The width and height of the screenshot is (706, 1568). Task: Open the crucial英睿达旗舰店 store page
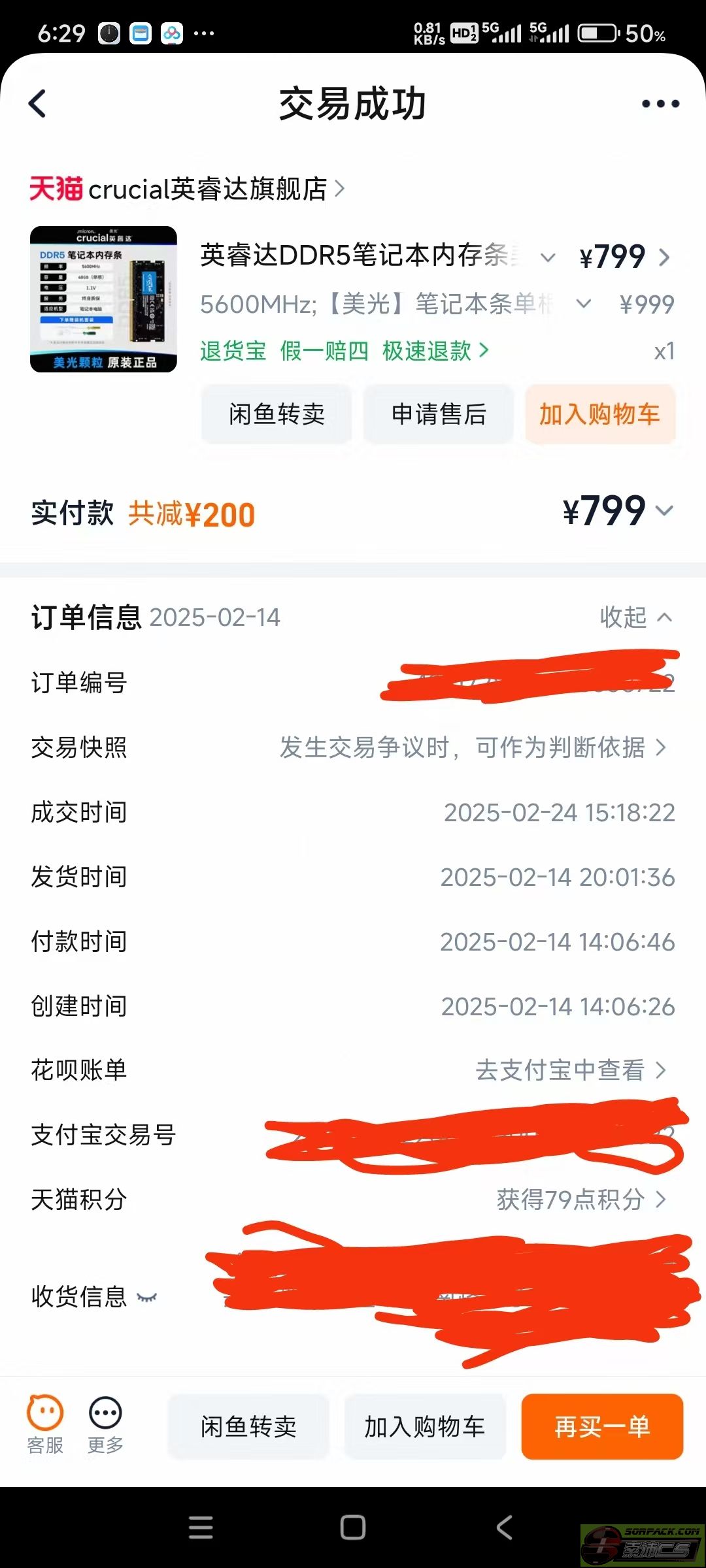point(208,189)
